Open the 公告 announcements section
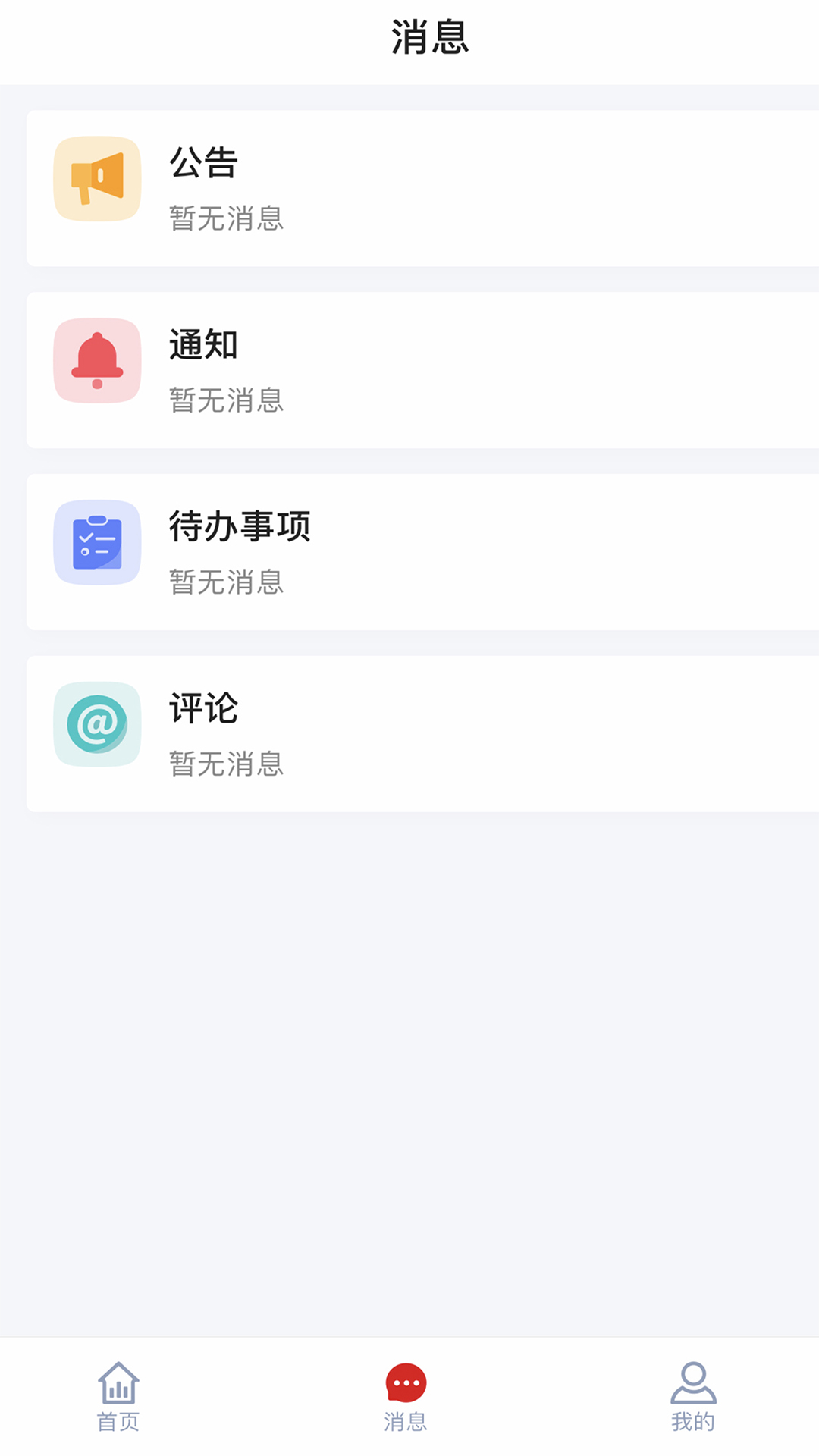The image size is (819, 1456). (x=409, y=188)
